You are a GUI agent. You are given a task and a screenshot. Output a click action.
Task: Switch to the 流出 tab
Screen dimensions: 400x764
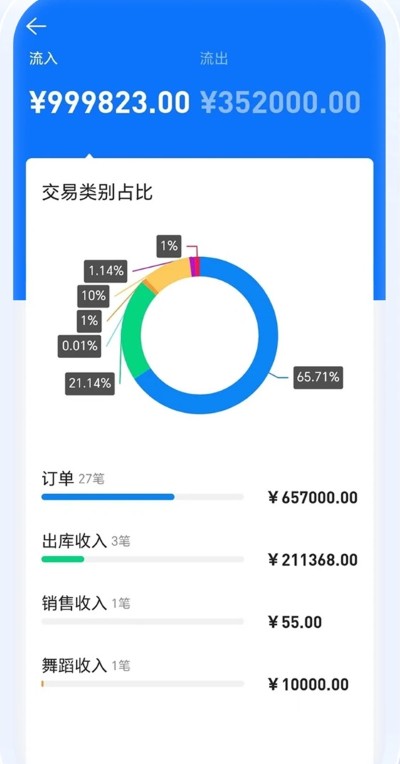(214, 59)
